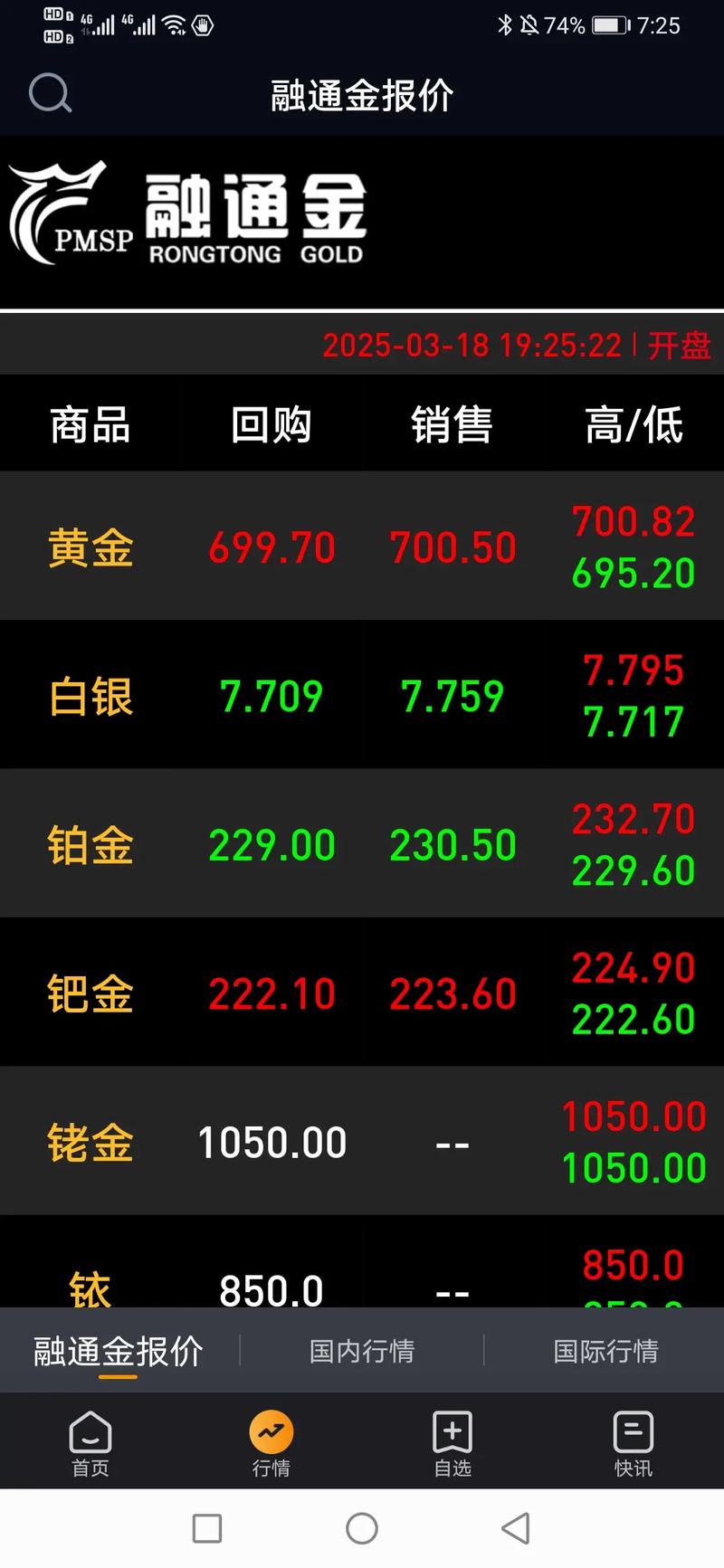Tap the 铑金 rhodium price row
Image resolution: width=724 pixels, height=1568 pixels.
click(x=362, y=1140)
